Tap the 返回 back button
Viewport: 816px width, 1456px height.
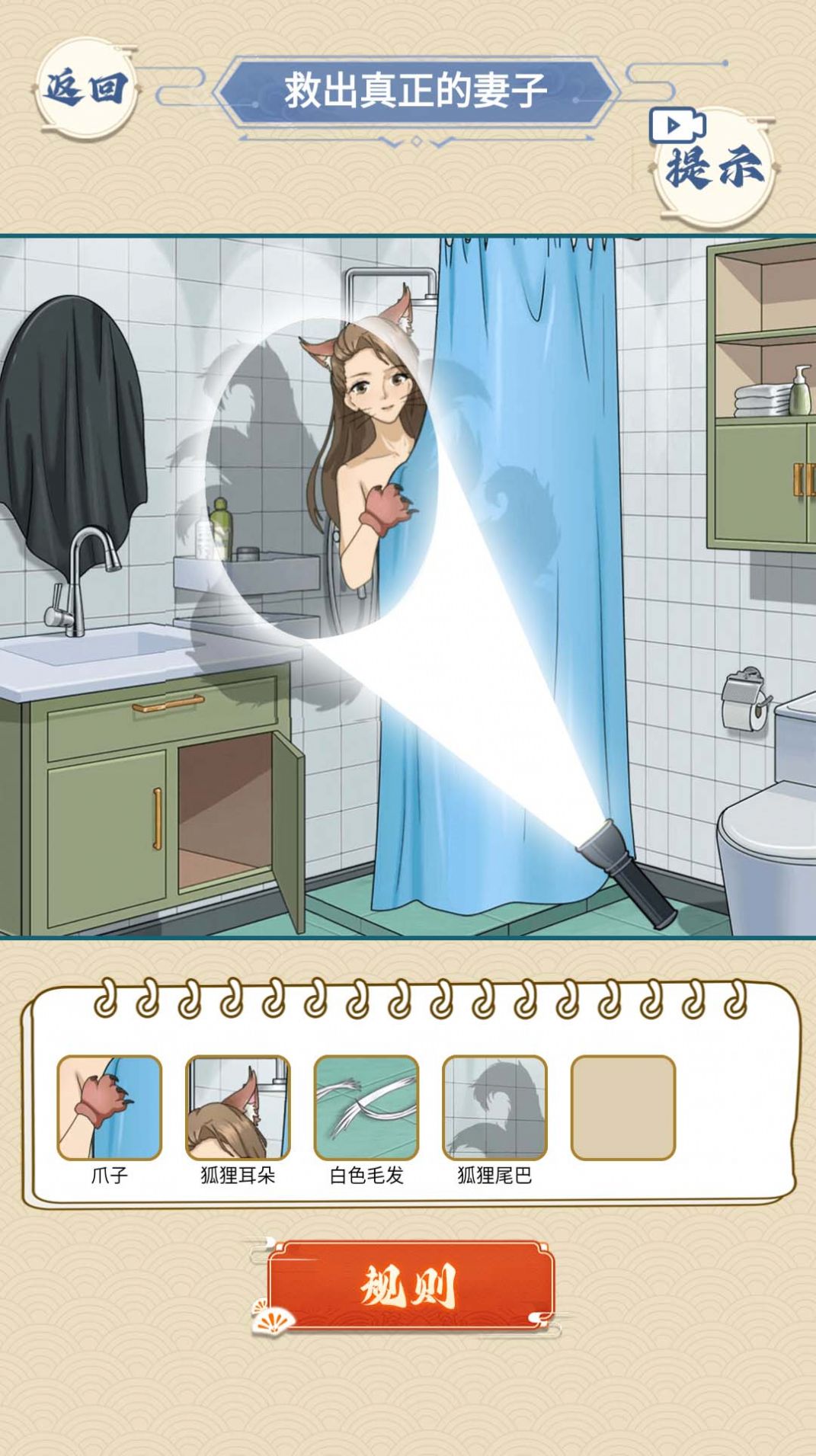point(85,91)
